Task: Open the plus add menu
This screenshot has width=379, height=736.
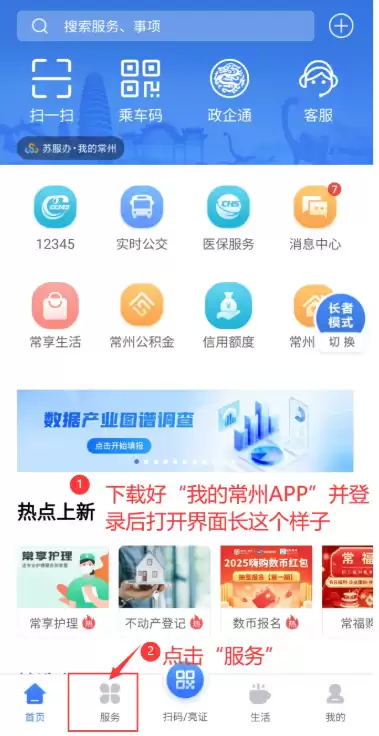Action: click(x=341, y=26)
